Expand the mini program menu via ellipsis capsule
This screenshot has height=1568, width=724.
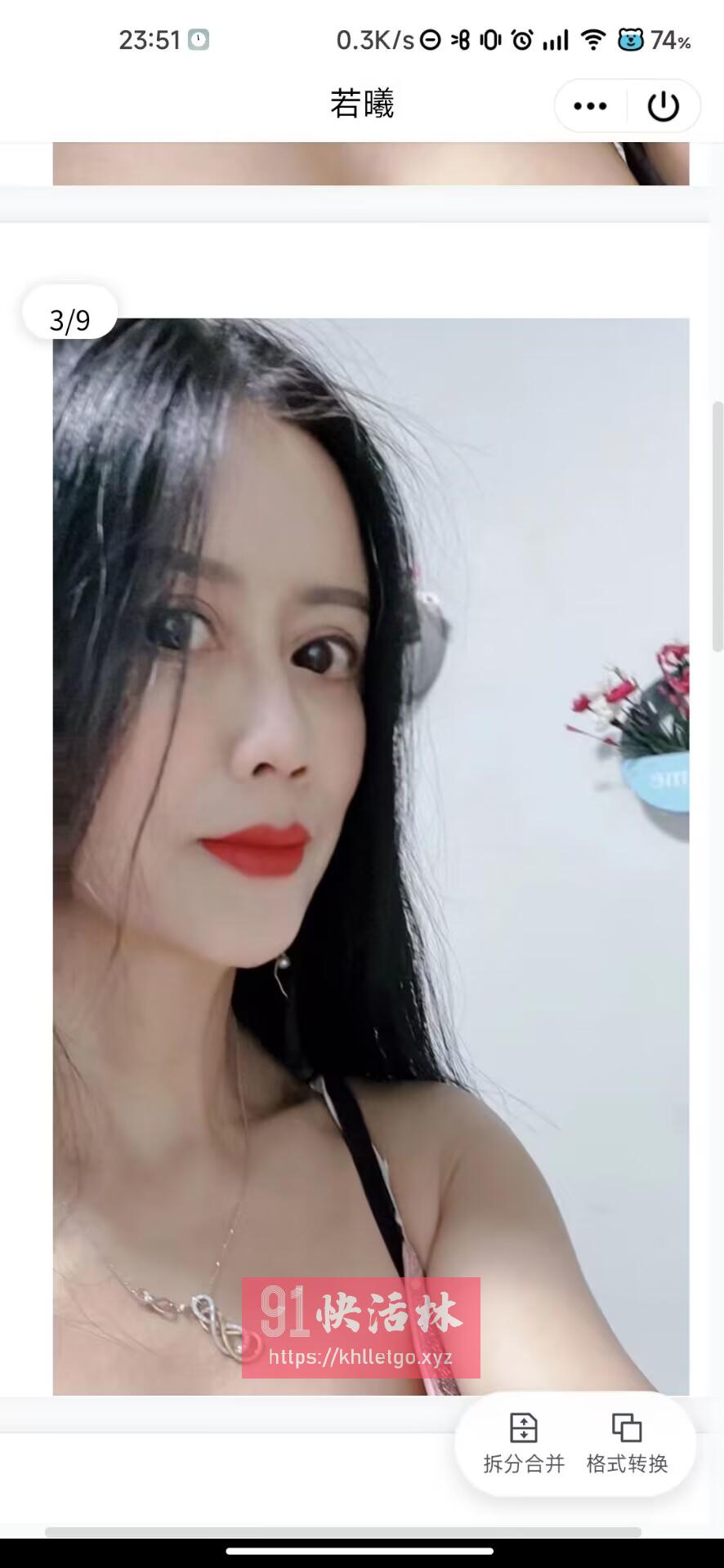pos(589,105)
